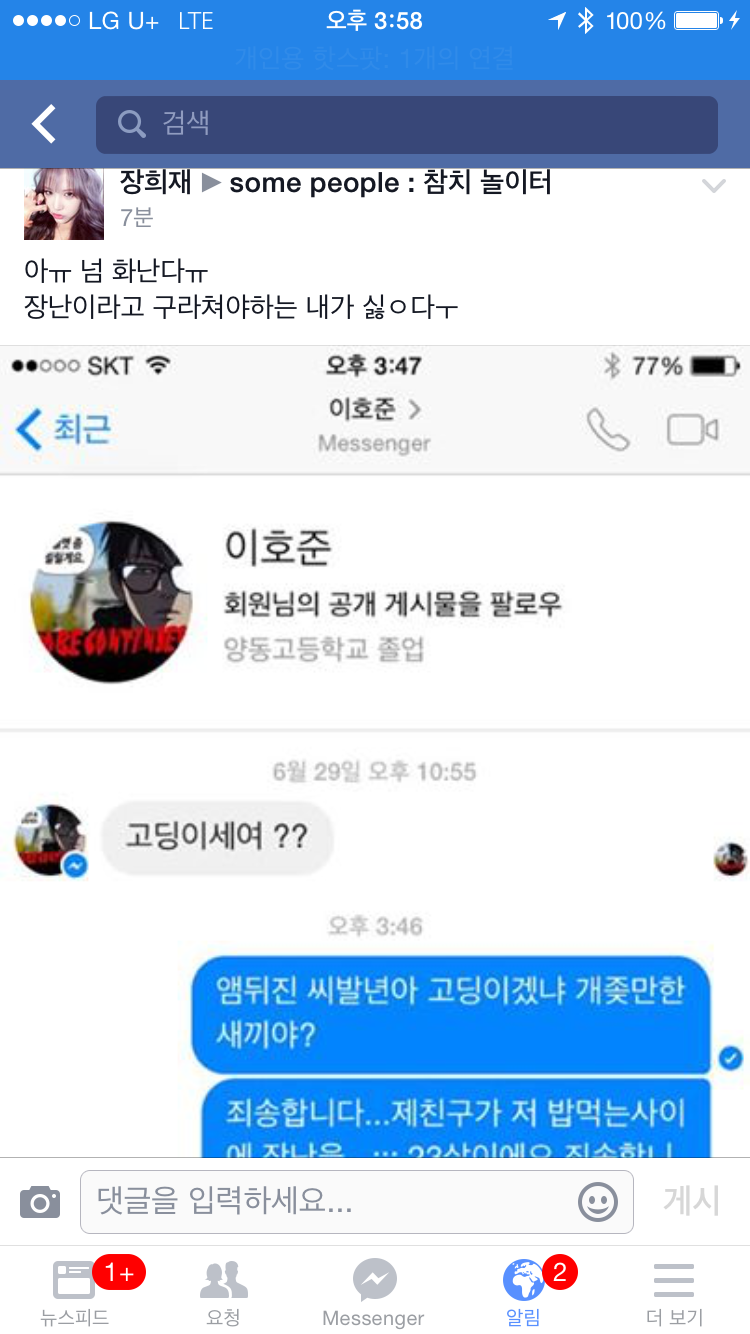Type a comment in 댓글을 입력하세요 field
Viewport: 750px width, 1334px height.
pos(330,1201)
